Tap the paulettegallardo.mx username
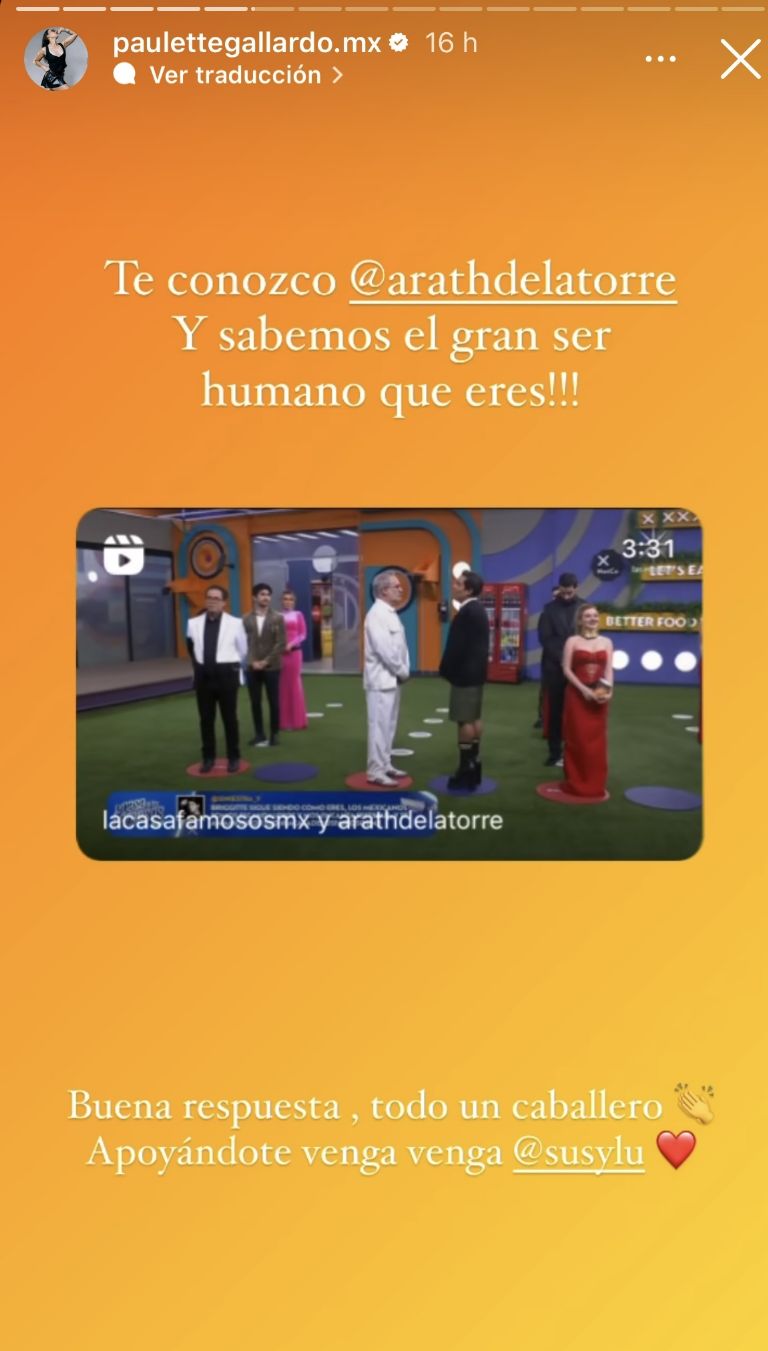 click(247, 43)
